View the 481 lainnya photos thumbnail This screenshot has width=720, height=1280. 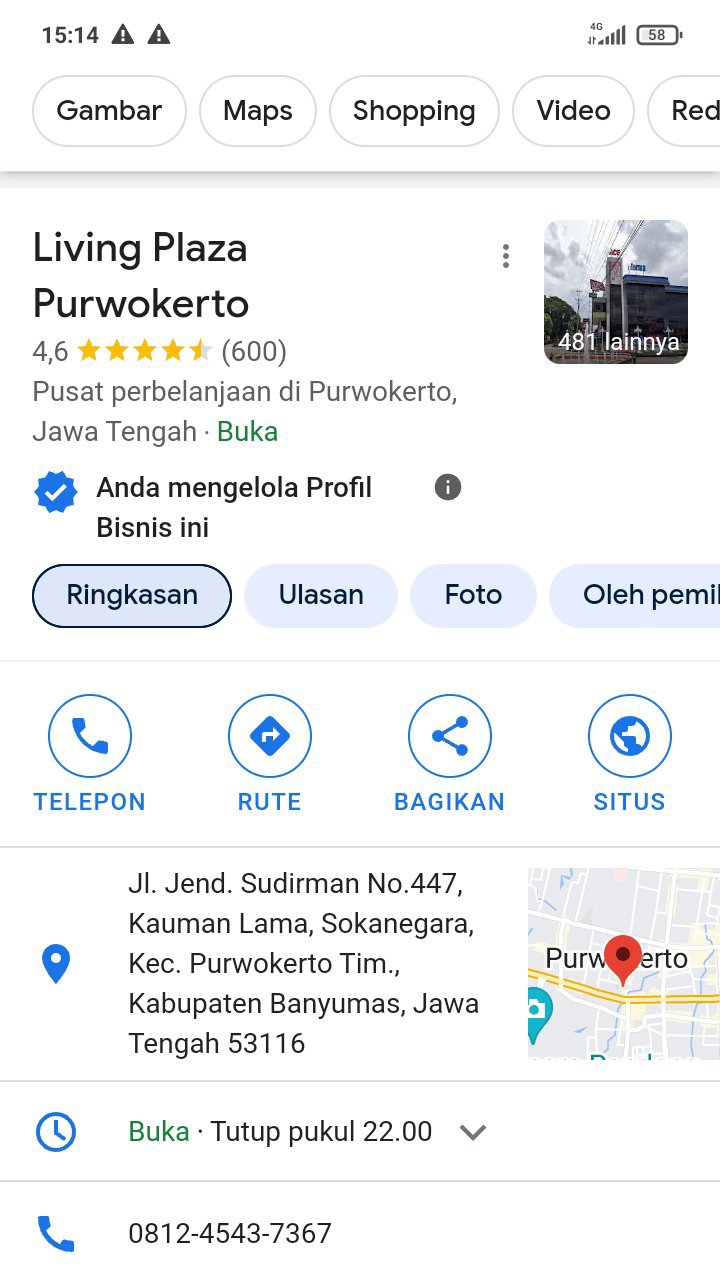[x=616, y=292]
